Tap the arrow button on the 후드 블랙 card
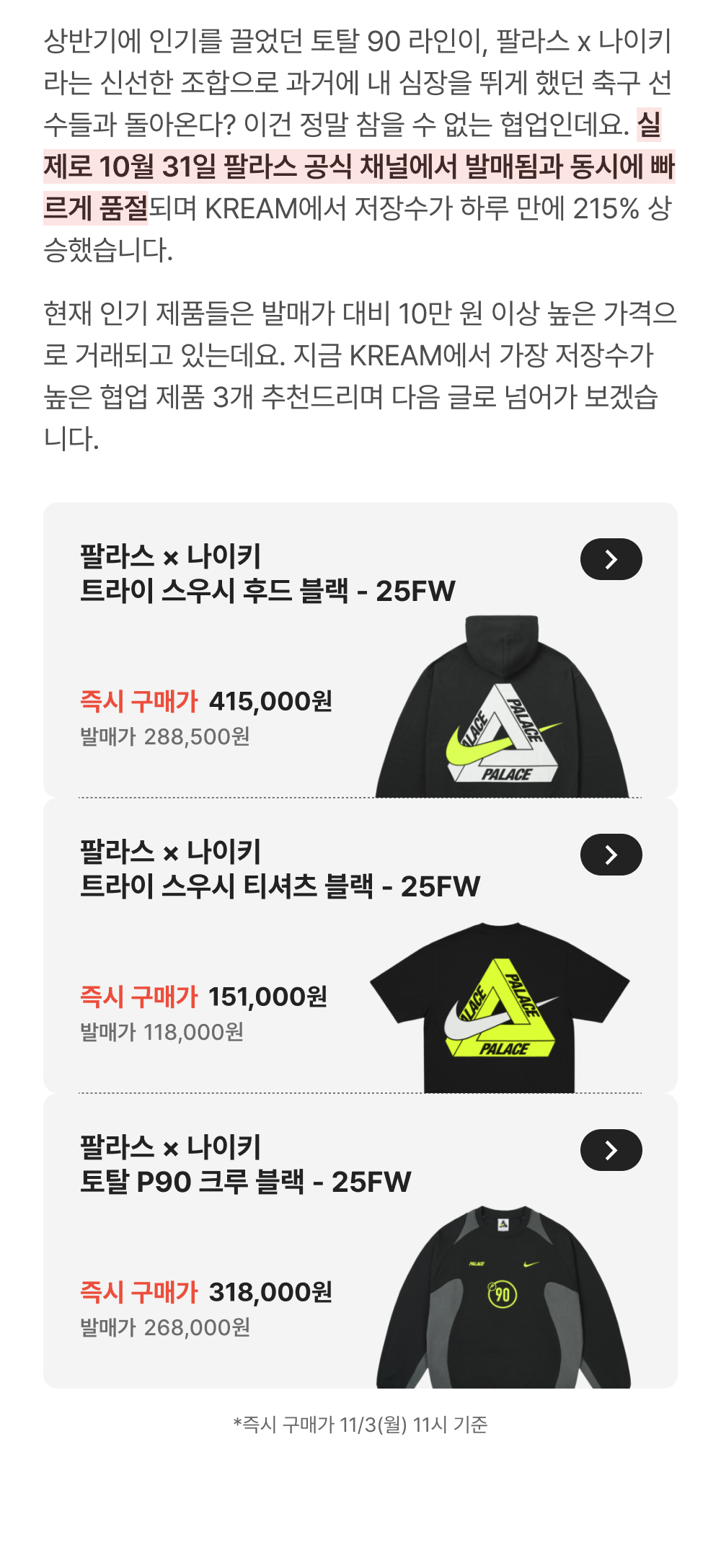 tap(611, 559)
